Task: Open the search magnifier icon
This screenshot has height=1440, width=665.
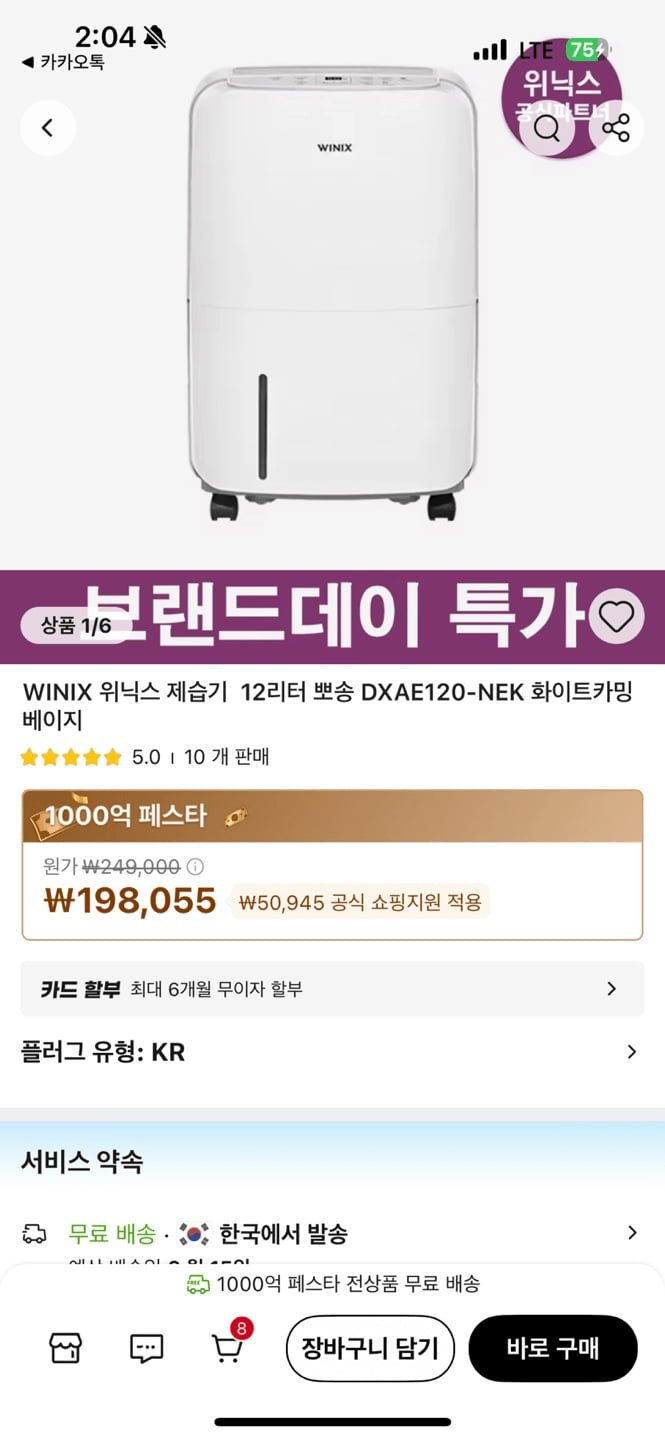Action: [x=547, y=128]
